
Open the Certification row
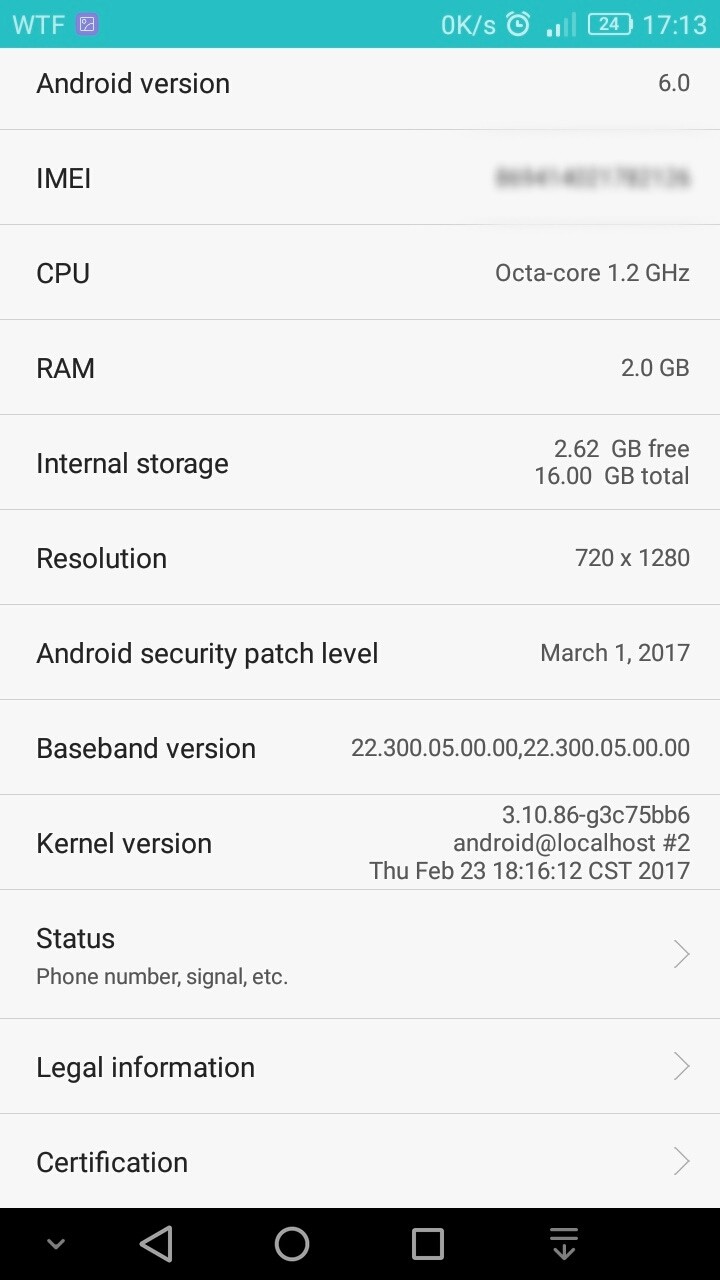[x=360, y=1161]
